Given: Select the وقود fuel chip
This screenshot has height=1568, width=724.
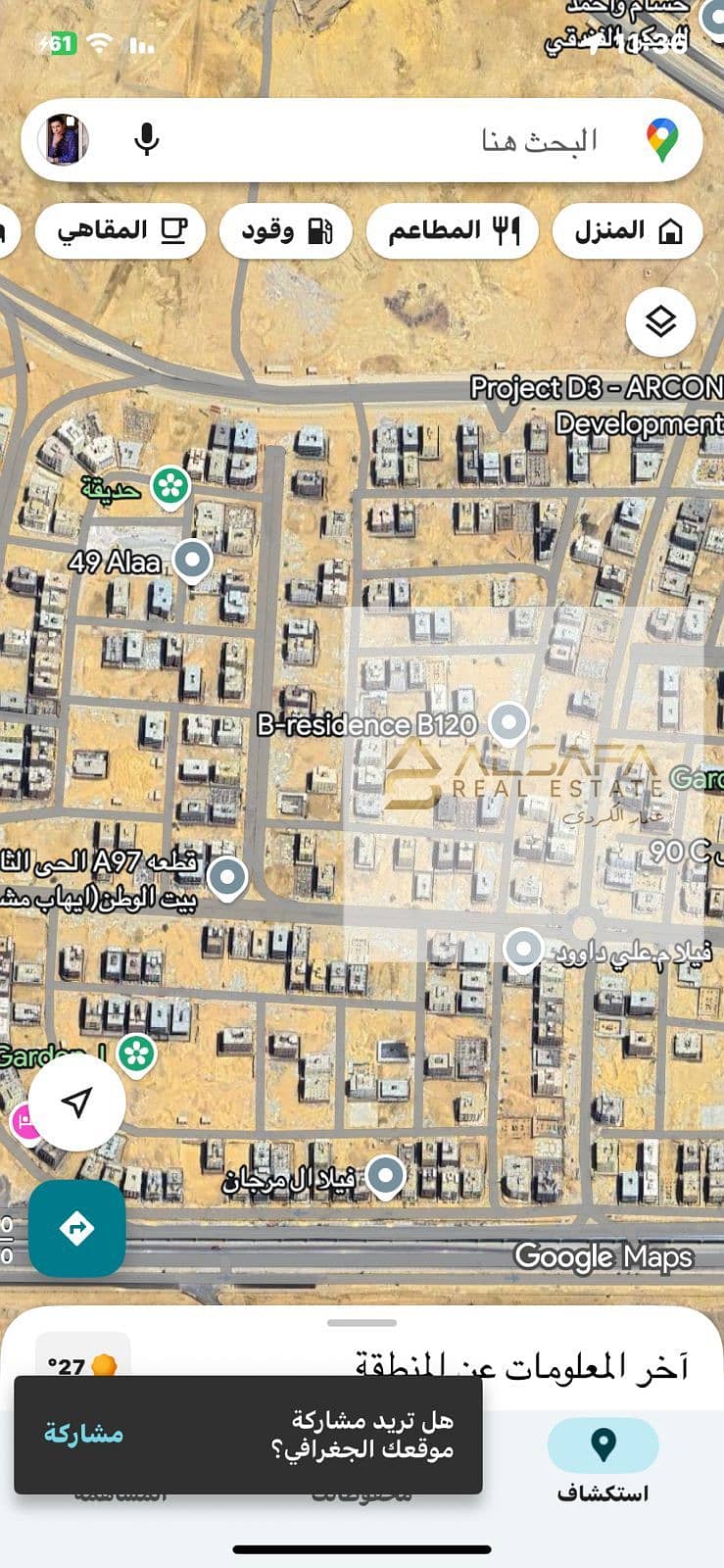Looking at the screenshot, I should [286, 231].
